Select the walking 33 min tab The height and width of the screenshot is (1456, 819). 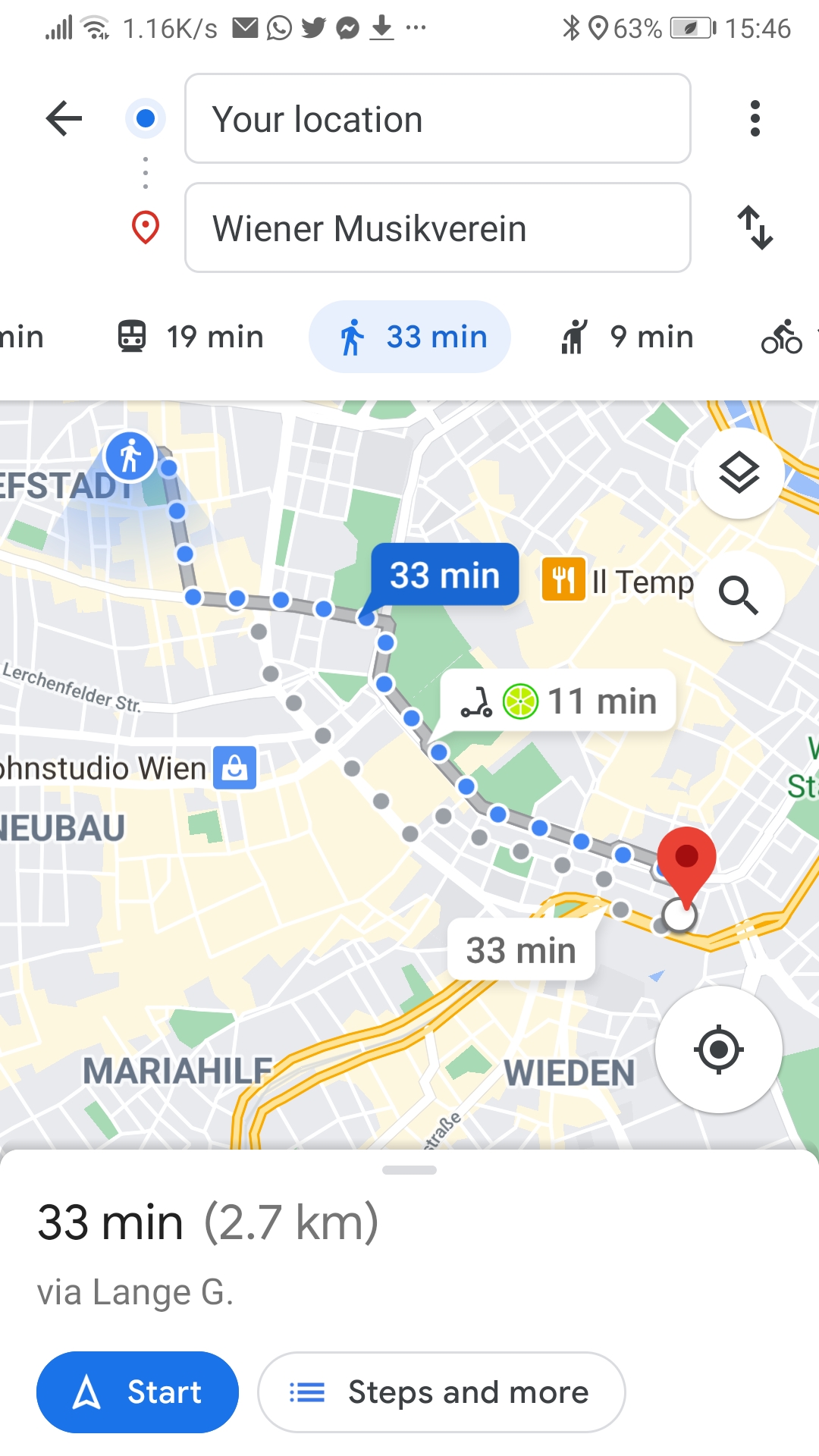tap(409, 337)
